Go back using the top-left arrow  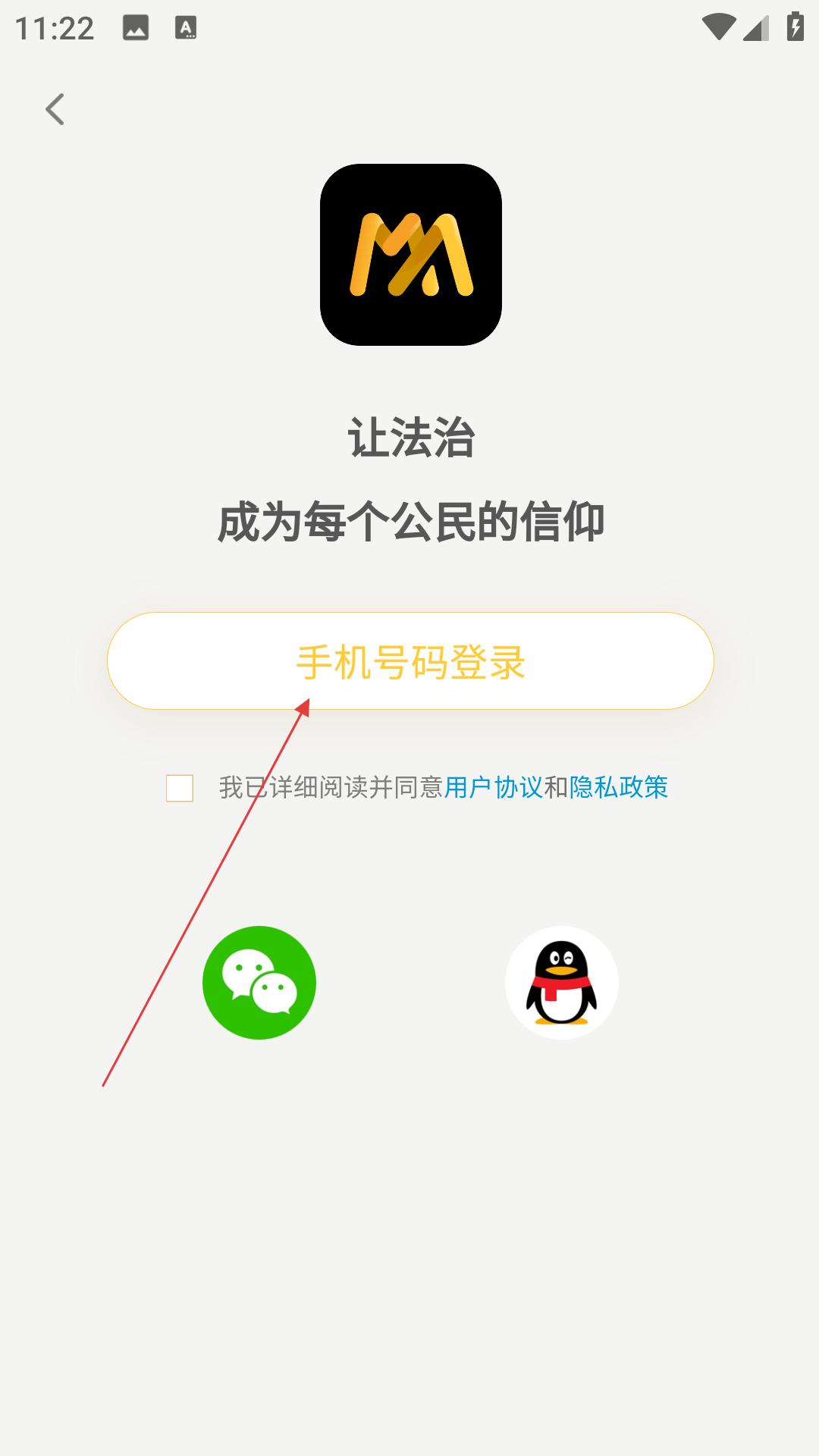[x=55, y=109]
